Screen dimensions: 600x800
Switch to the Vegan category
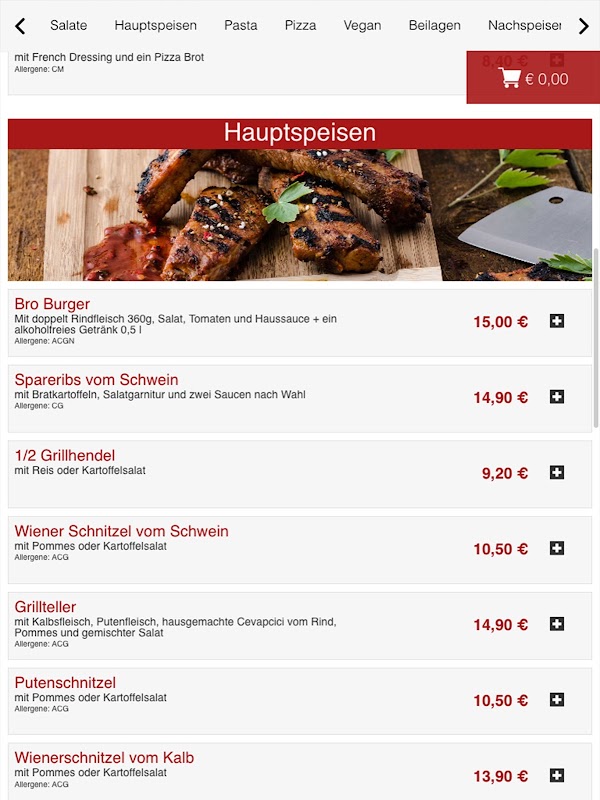tap(362, 26)
